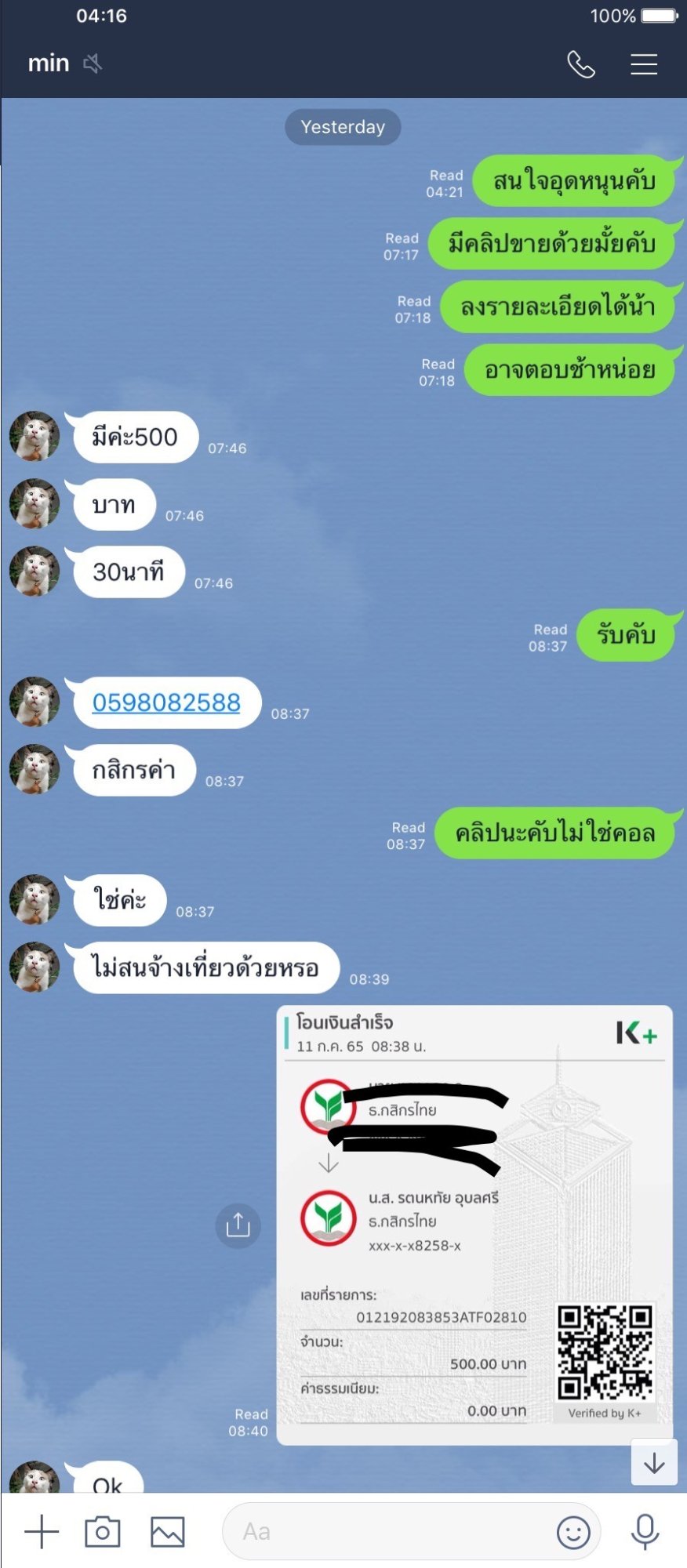Open the photo gallery picker
This screenshot has width=687, height=1568.
pyautogui.click(x=167, y=1532)
